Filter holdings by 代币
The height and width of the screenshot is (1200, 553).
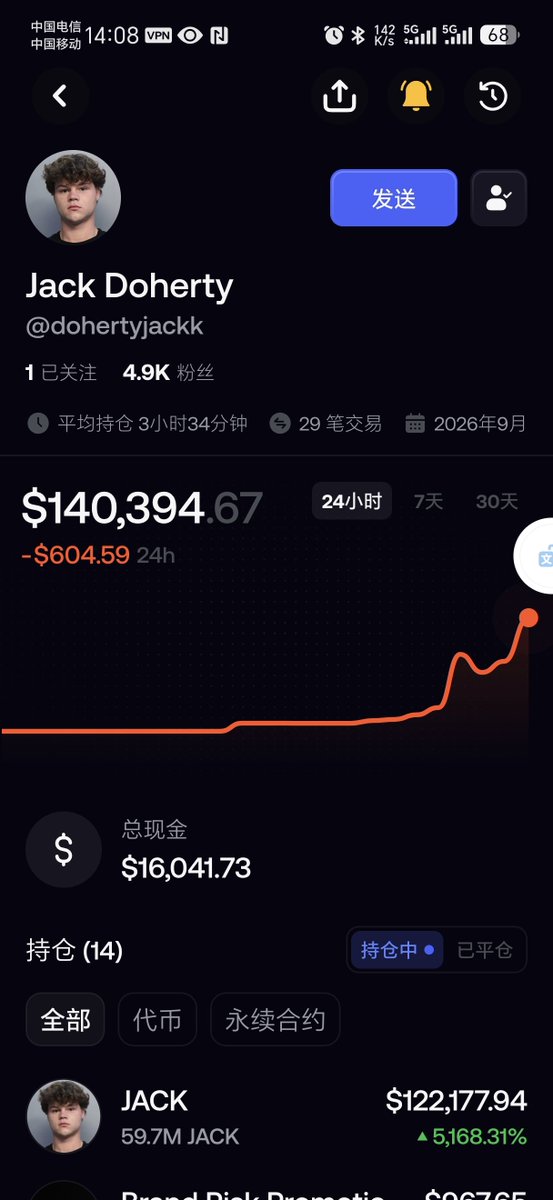(x=157, y=1020)
